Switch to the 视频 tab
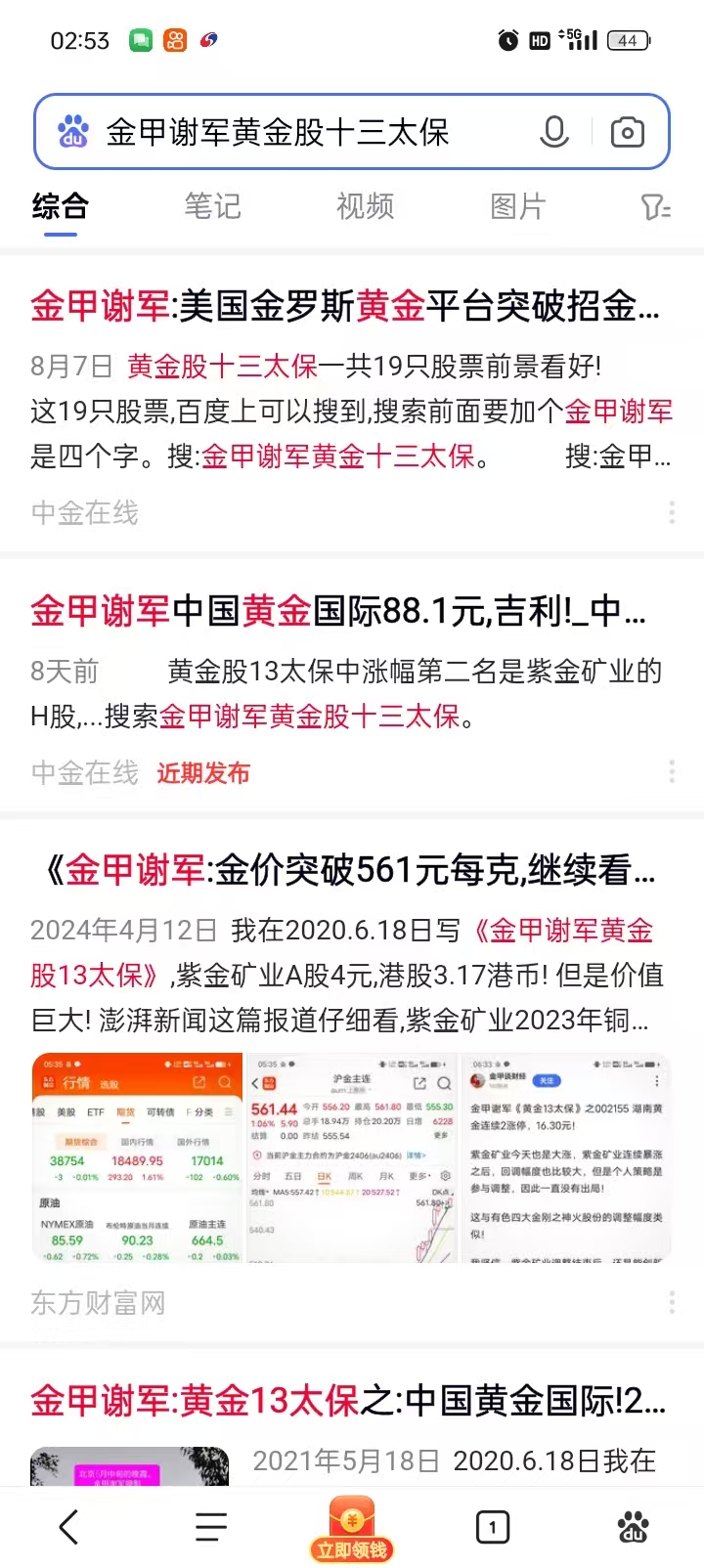Image resolution: width=704 pixels, height=1568 pixels. (365, 206)
